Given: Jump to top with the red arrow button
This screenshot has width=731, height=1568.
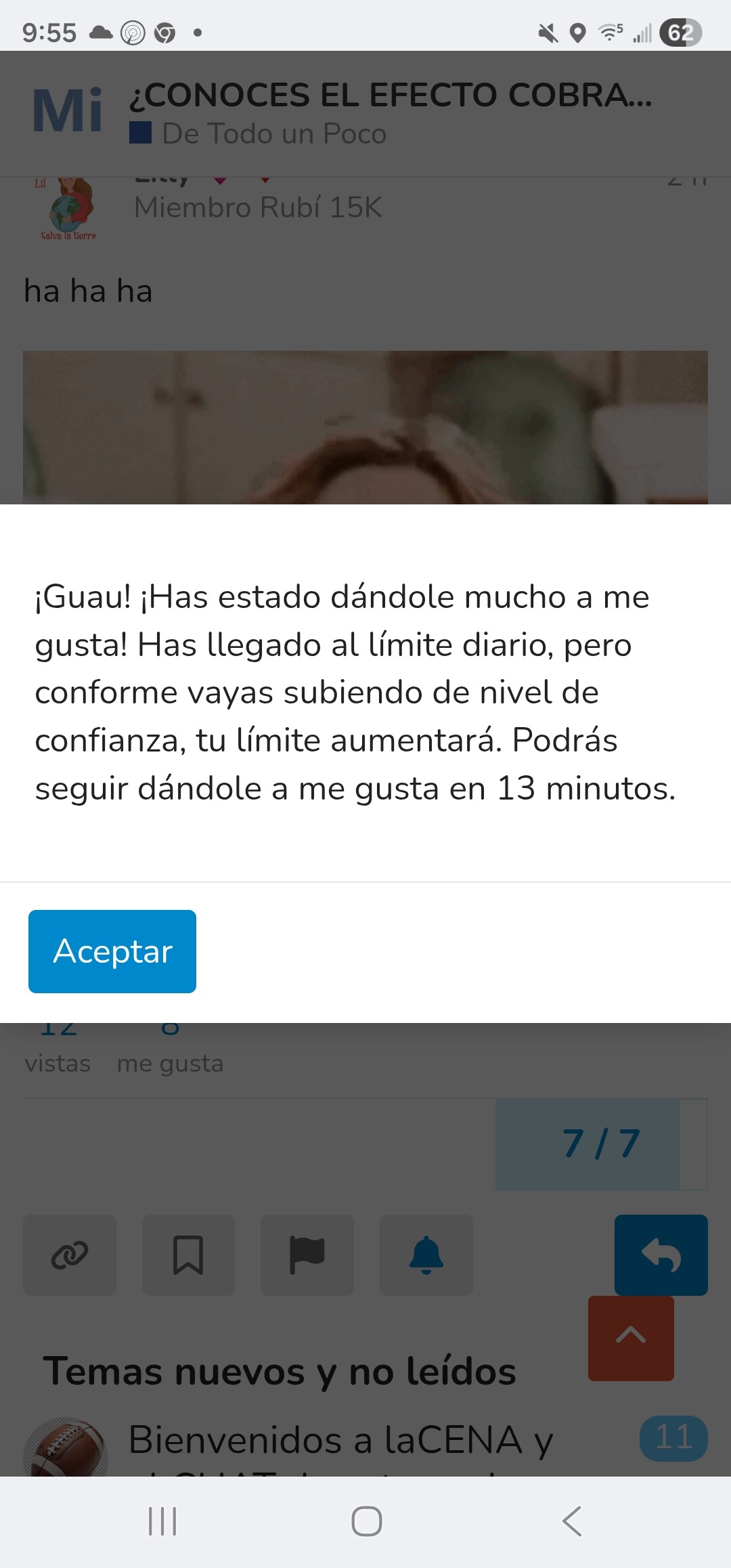Looking at the screenshot, I should [x=631, y=1338].
